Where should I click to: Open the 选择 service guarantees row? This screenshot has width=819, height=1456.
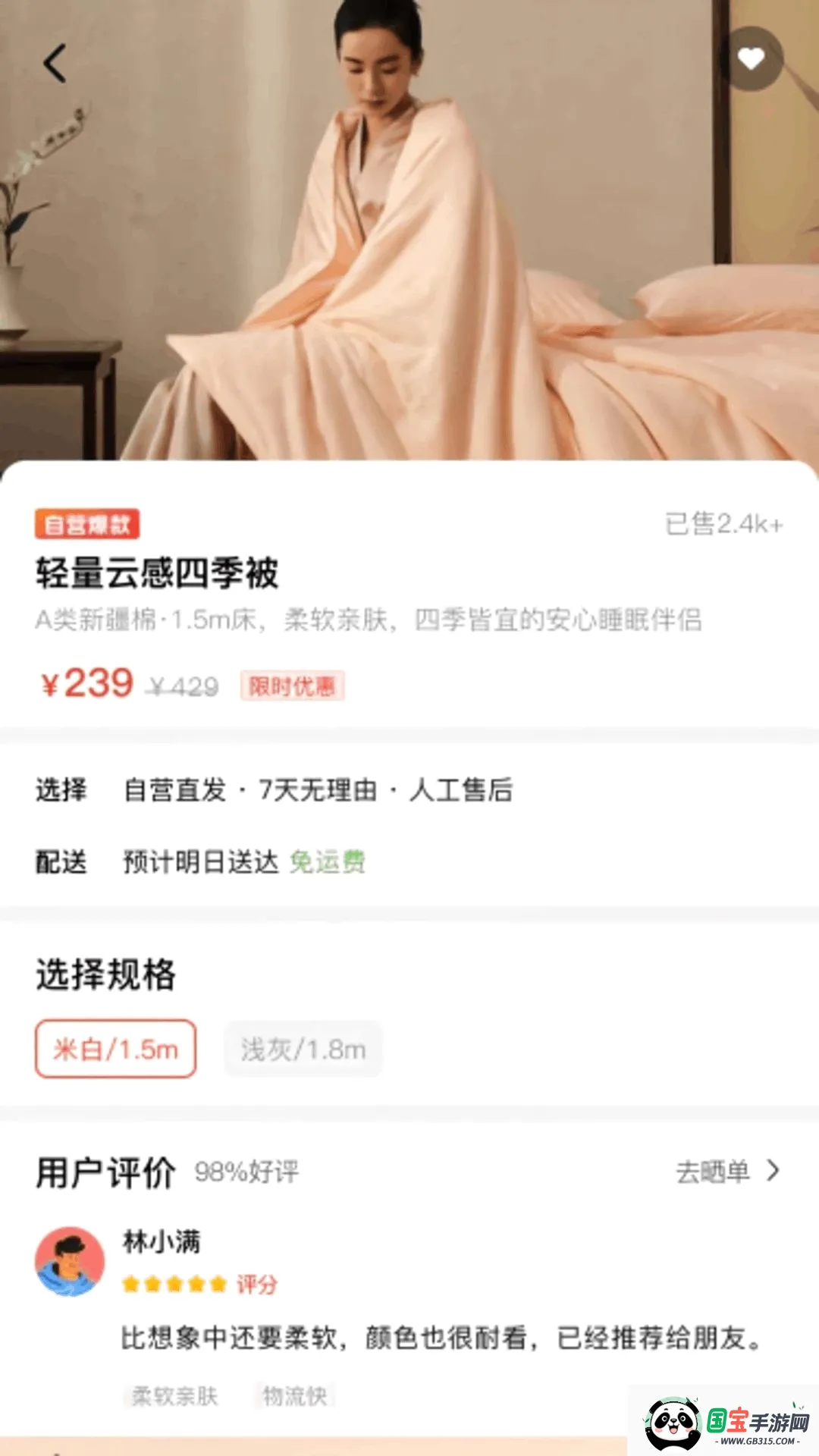[409, 790]
